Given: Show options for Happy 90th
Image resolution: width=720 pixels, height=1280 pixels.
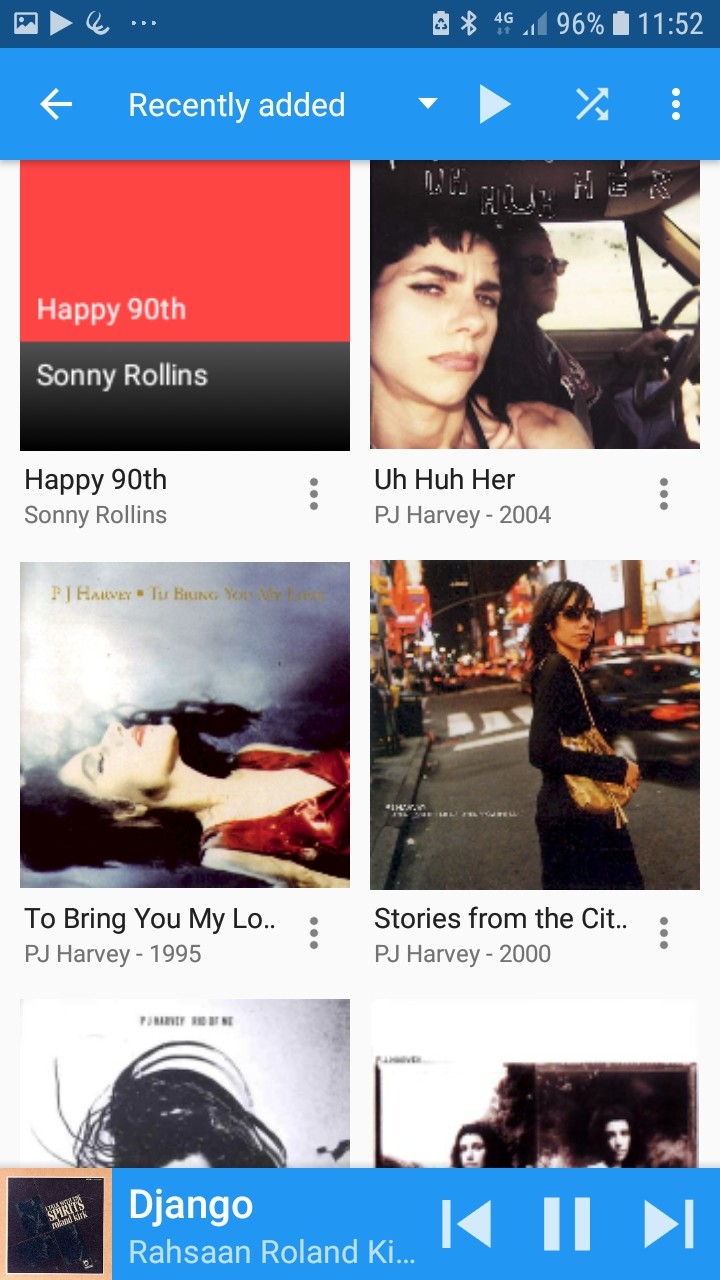Looking at the screenshot, I should point(314,494).
